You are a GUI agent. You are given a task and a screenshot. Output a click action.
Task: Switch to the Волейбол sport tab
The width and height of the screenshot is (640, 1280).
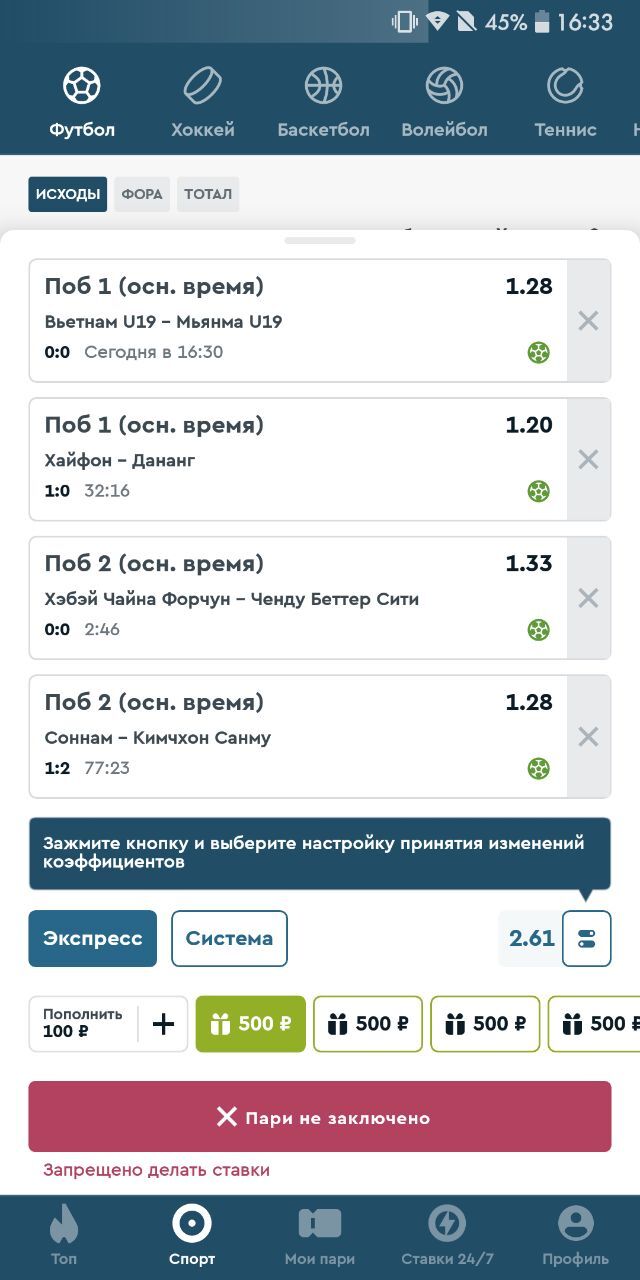point(444,101)
